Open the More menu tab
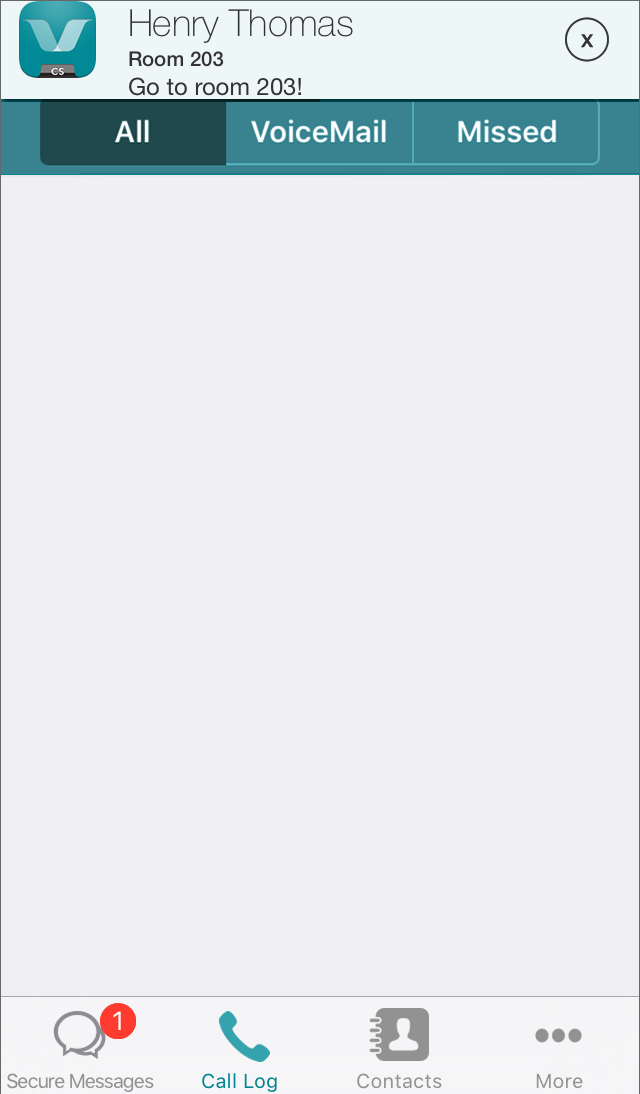This screenshot has width=640, height=1094. click(558, 1049)
